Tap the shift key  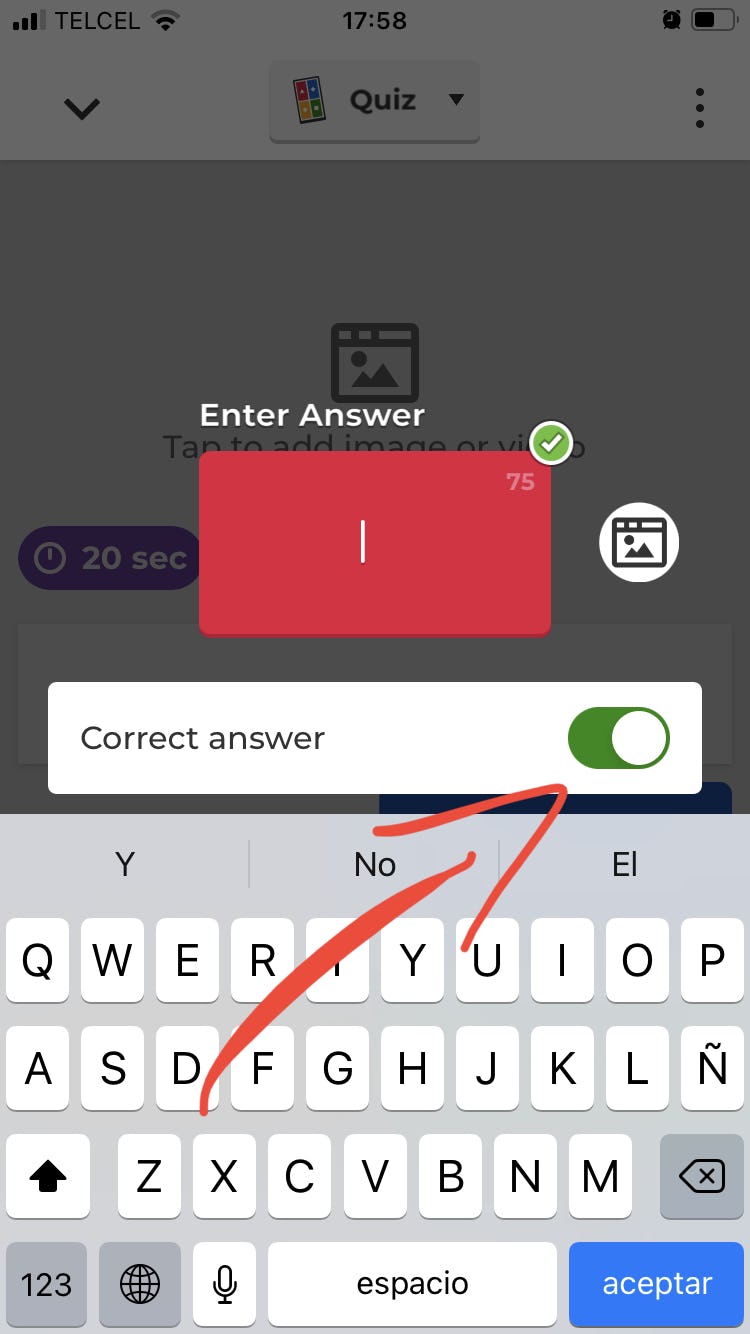point(47,1177)
